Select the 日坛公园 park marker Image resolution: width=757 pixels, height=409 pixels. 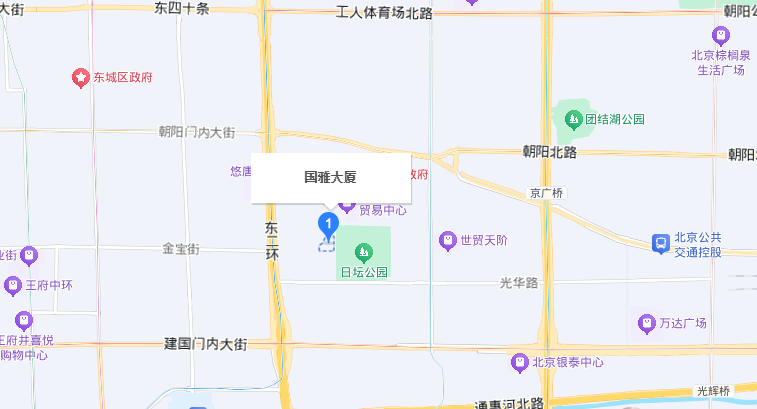(361, 248)
